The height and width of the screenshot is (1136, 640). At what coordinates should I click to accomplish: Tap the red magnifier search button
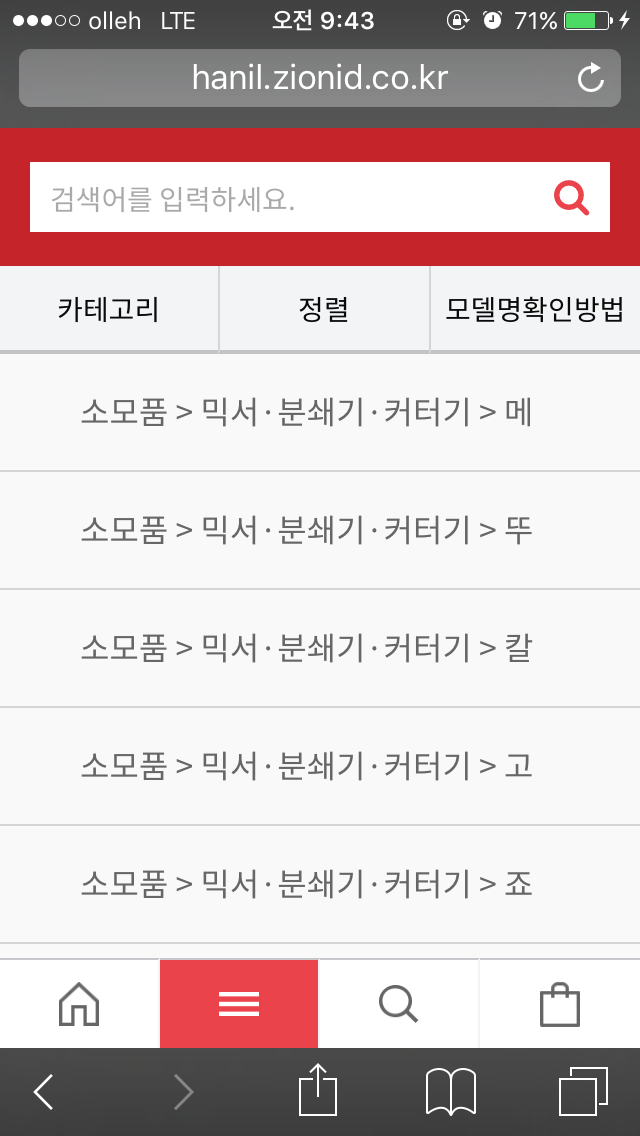571,198
